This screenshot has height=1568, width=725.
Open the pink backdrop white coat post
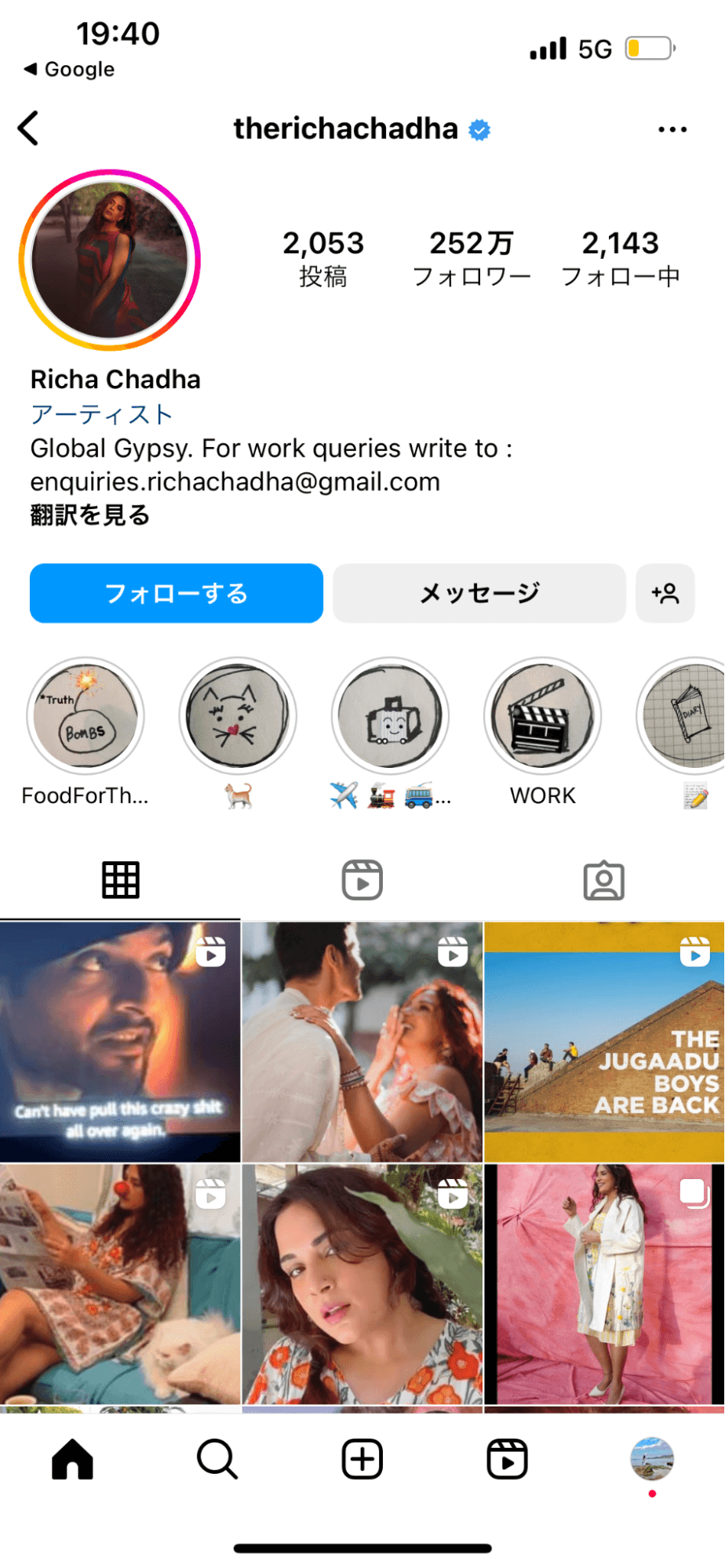(x=604, y=1284)
